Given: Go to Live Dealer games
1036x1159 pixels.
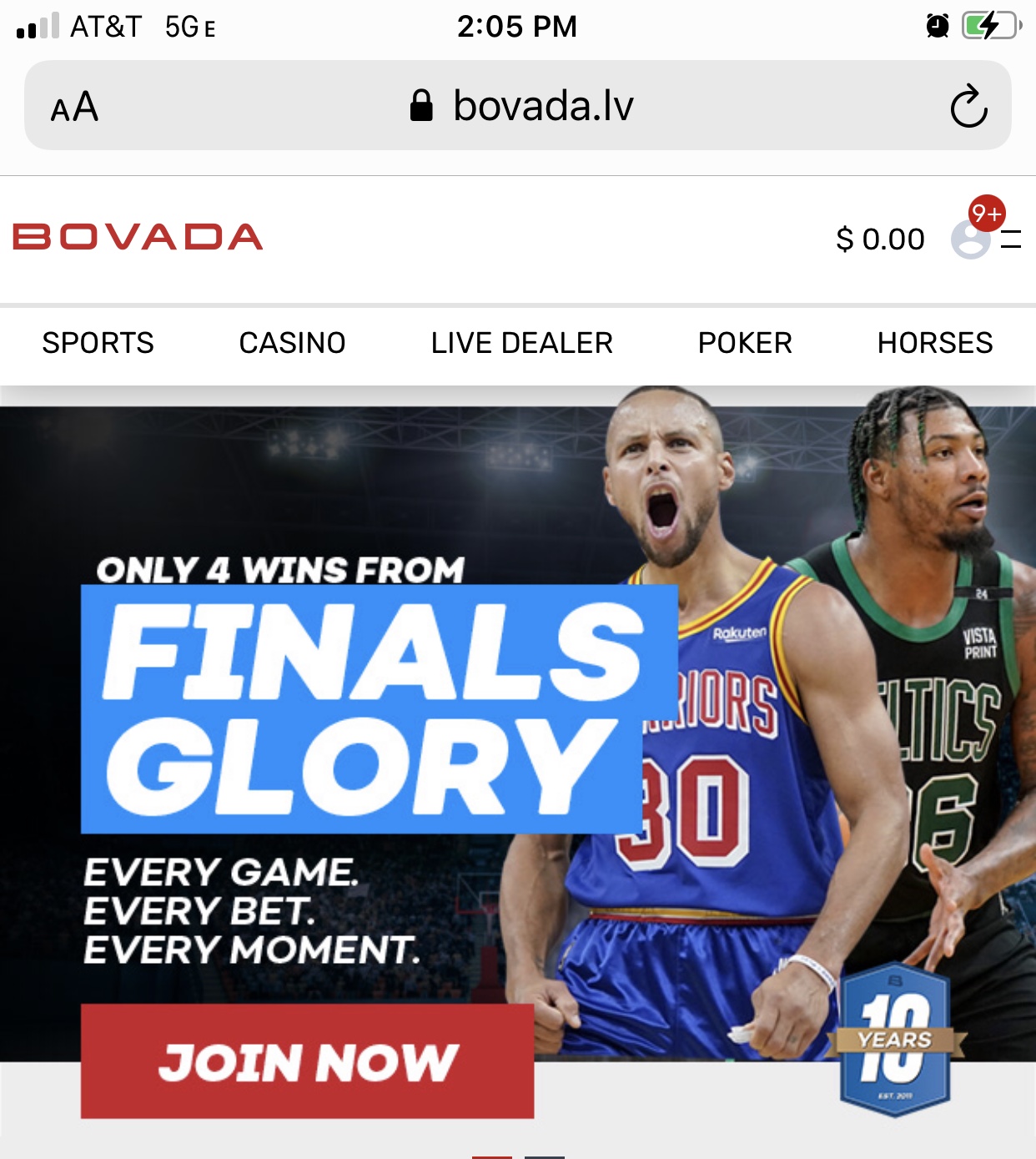Looking at the screenshot, I should point(521,343).
